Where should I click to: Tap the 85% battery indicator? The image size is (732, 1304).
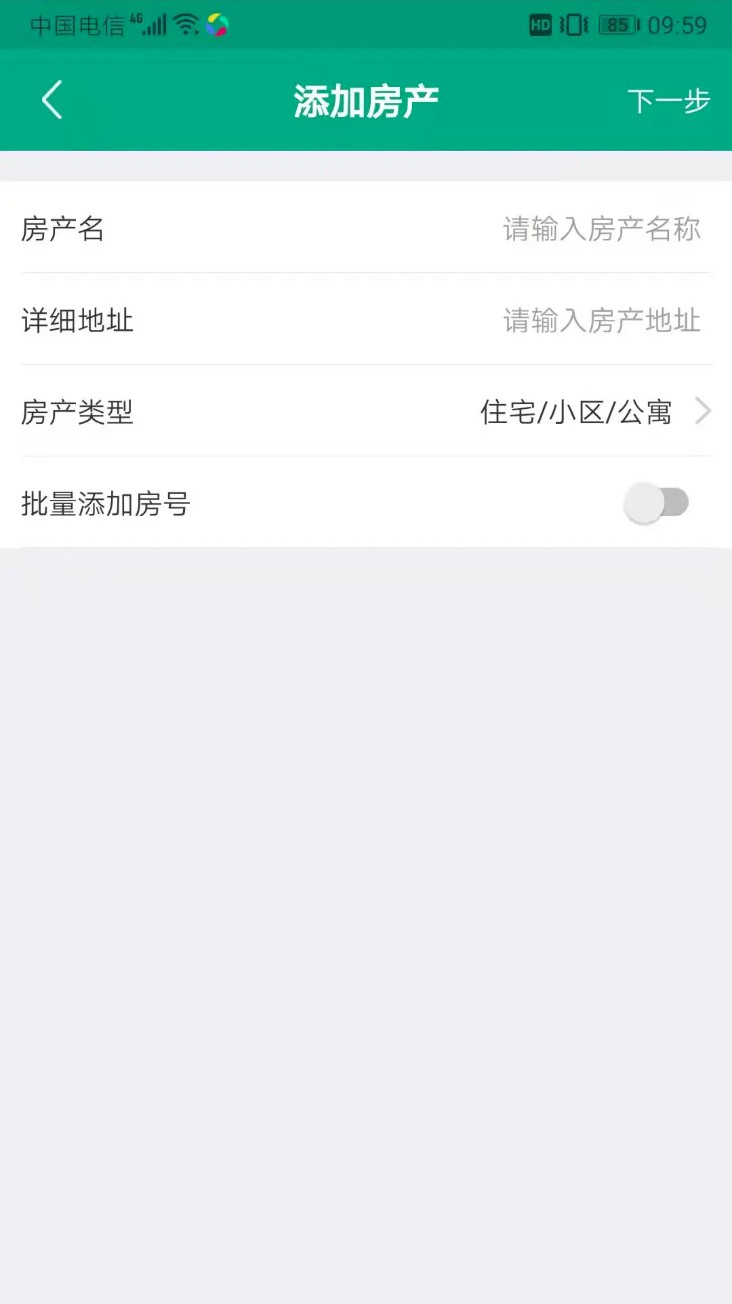pos(616,25)
